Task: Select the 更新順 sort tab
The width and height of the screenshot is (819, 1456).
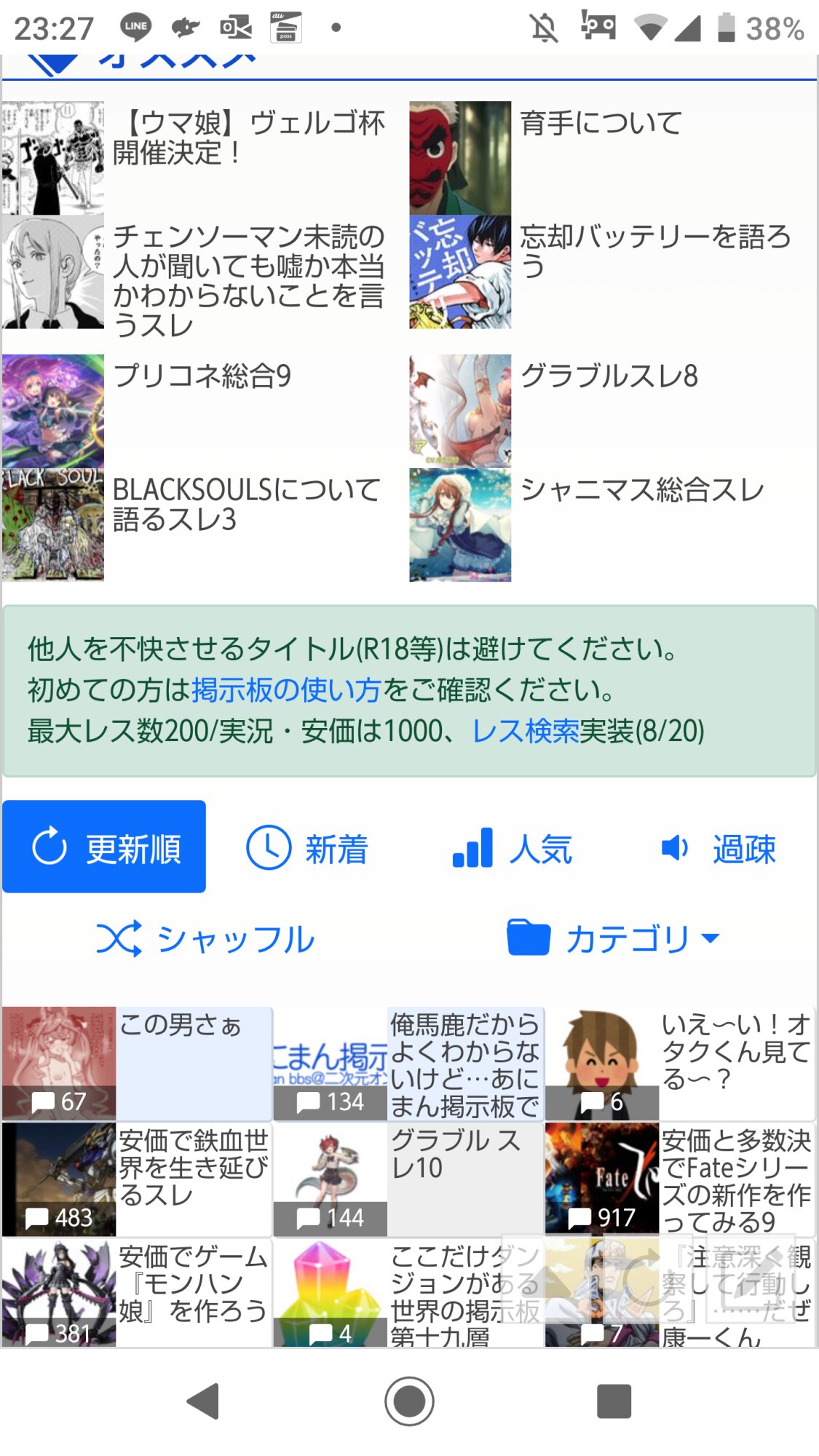Action: tap(104, 847)
